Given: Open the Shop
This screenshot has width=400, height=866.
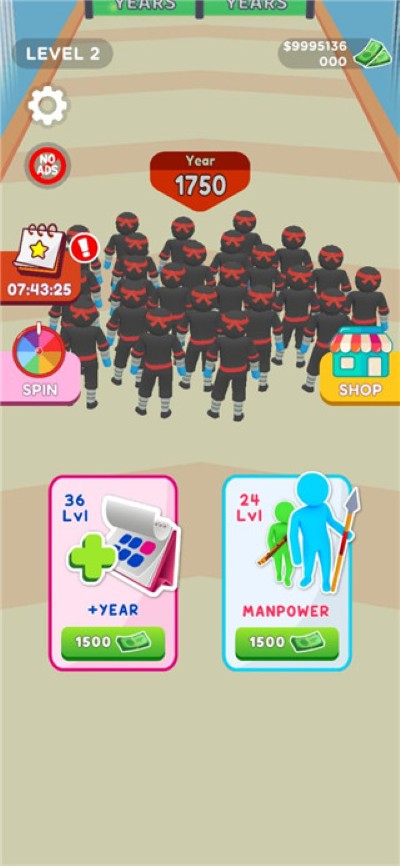Looking at the screenshot, I should pyautogui.click(x=360, y=365).
